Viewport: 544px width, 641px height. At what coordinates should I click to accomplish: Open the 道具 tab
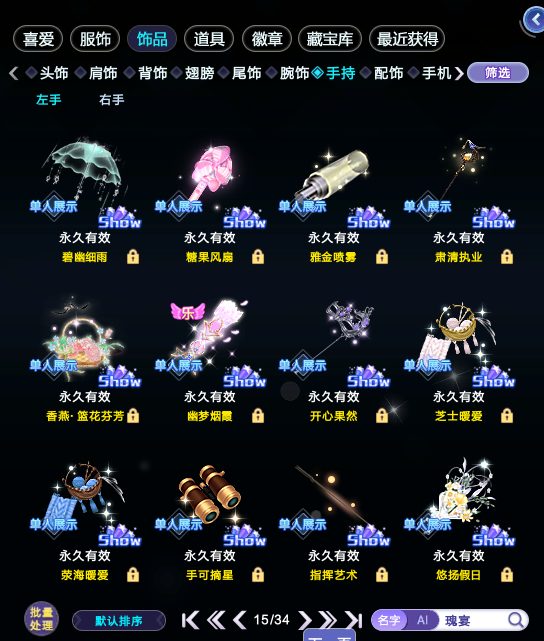point(209,39)
